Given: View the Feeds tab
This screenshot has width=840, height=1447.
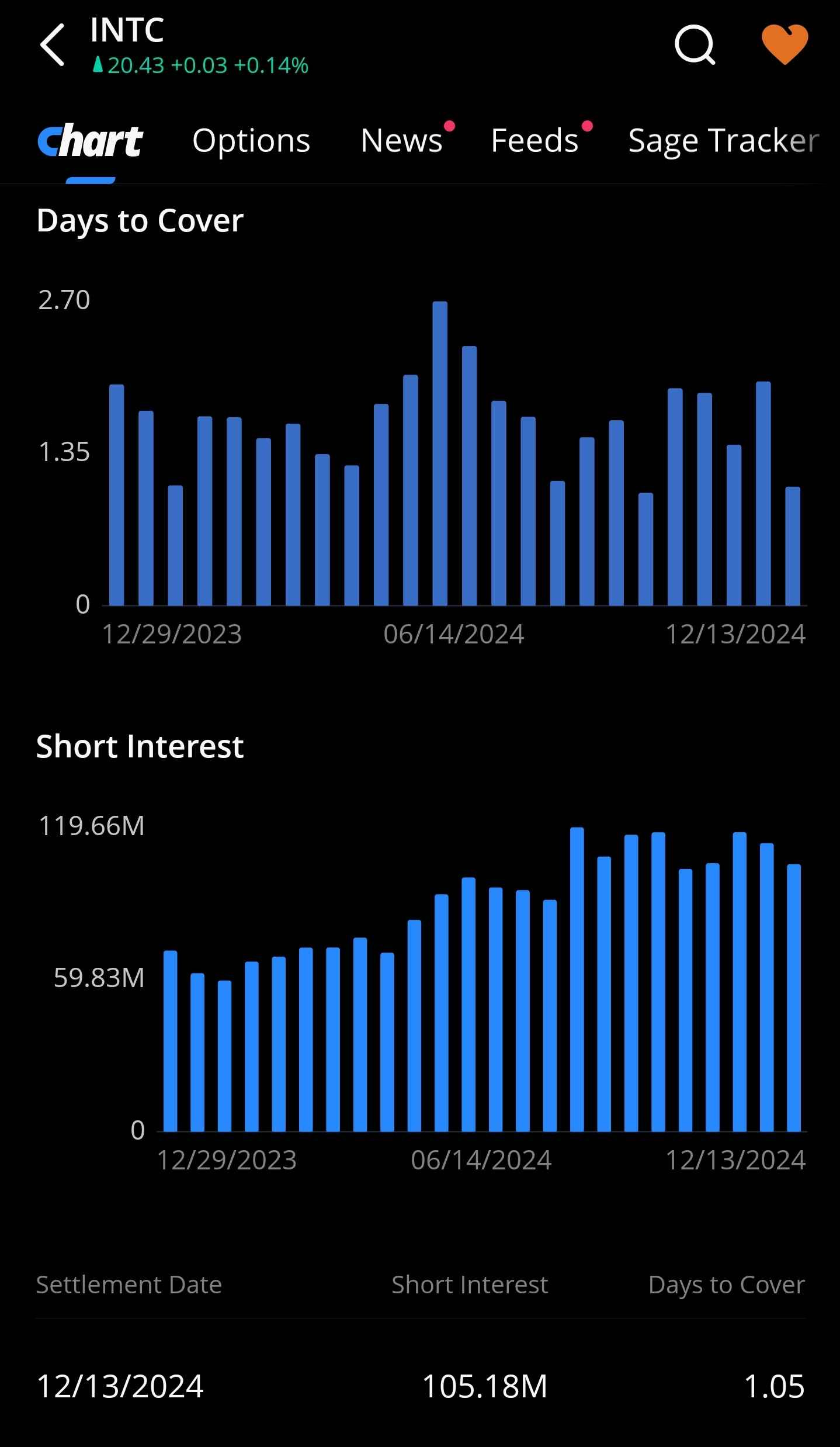Looking at the screenshot, I should (534, 141).
